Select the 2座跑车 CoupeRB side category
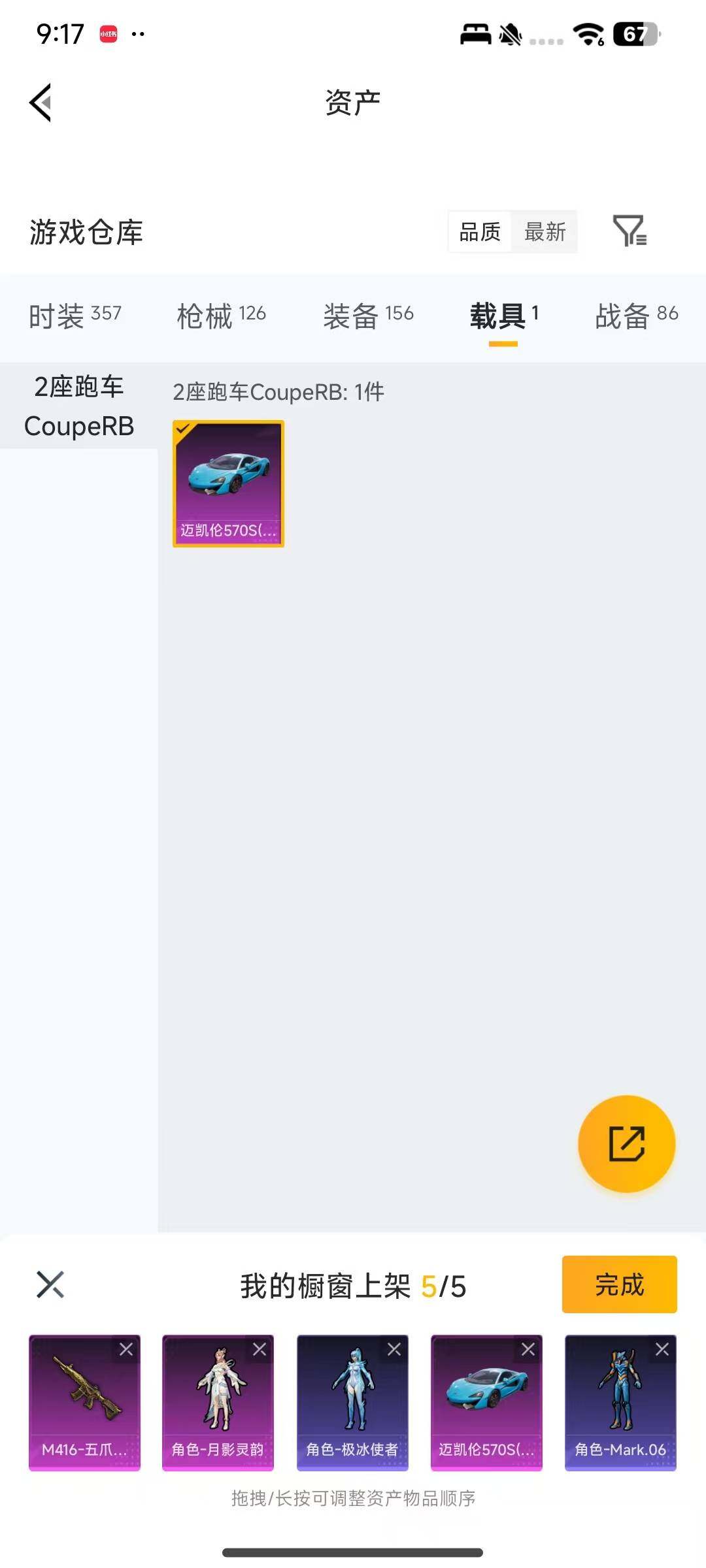This screenshot has width=706, height=1568. (x=78, y=406)
